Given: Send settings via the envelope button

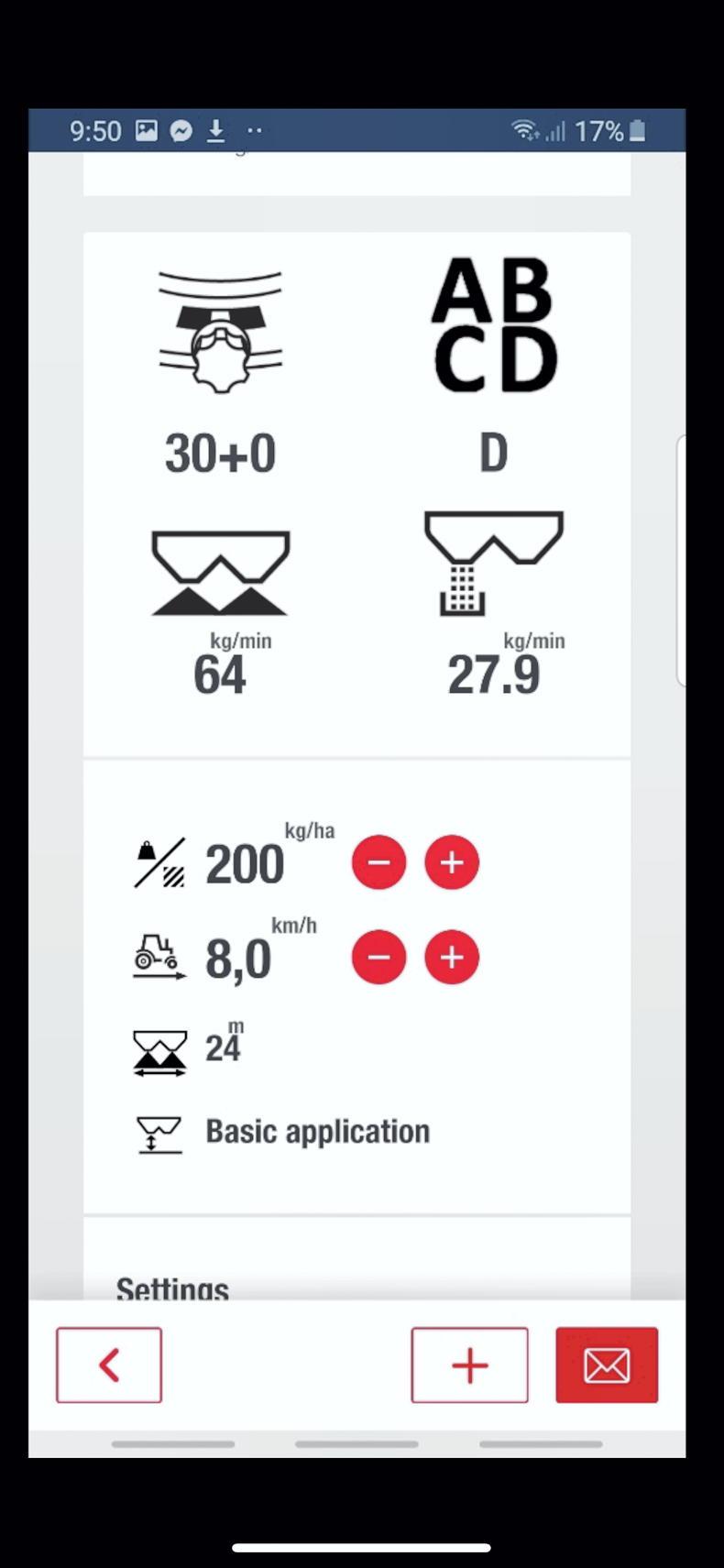Looking at the screenshot, I should [607, 1365].
